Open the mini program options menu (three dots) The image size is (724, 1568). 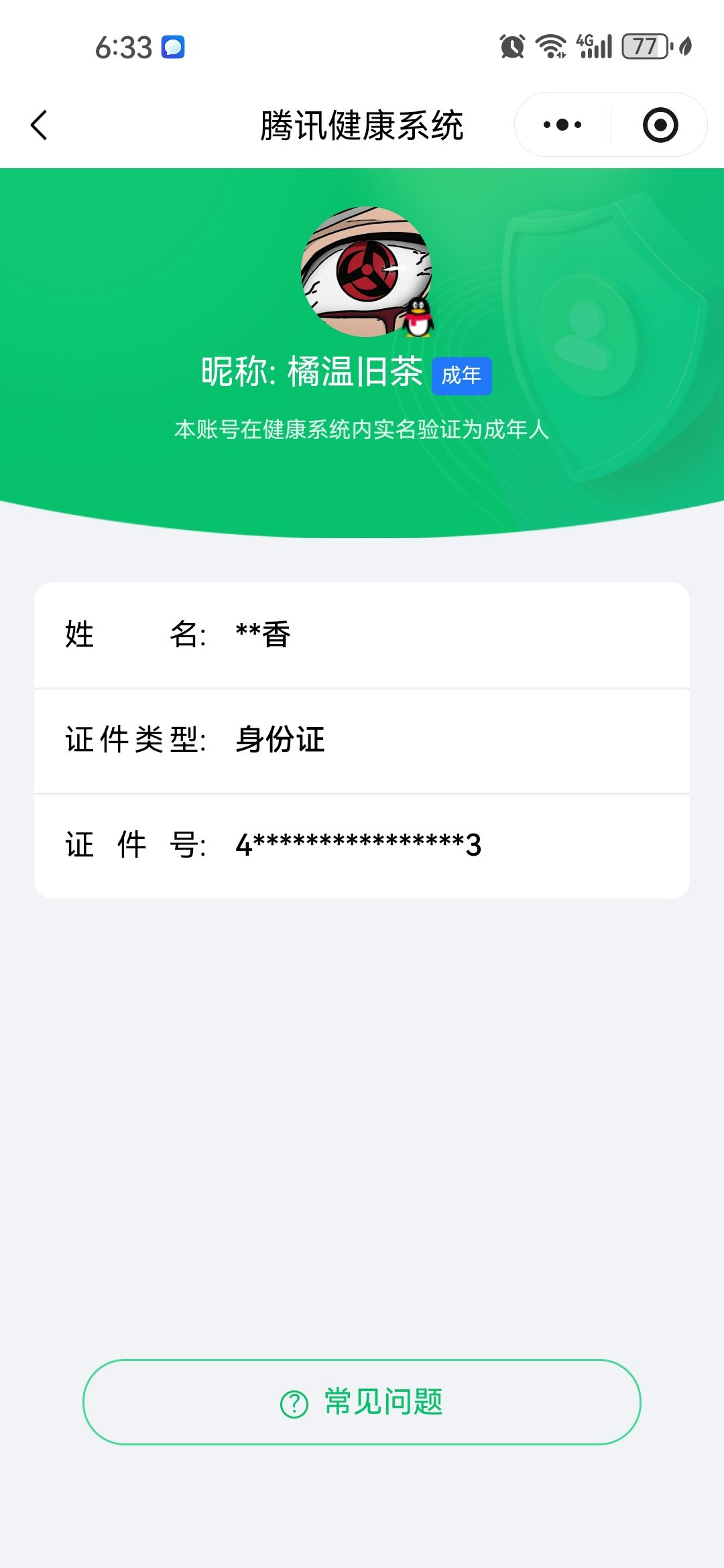[562, 124]
